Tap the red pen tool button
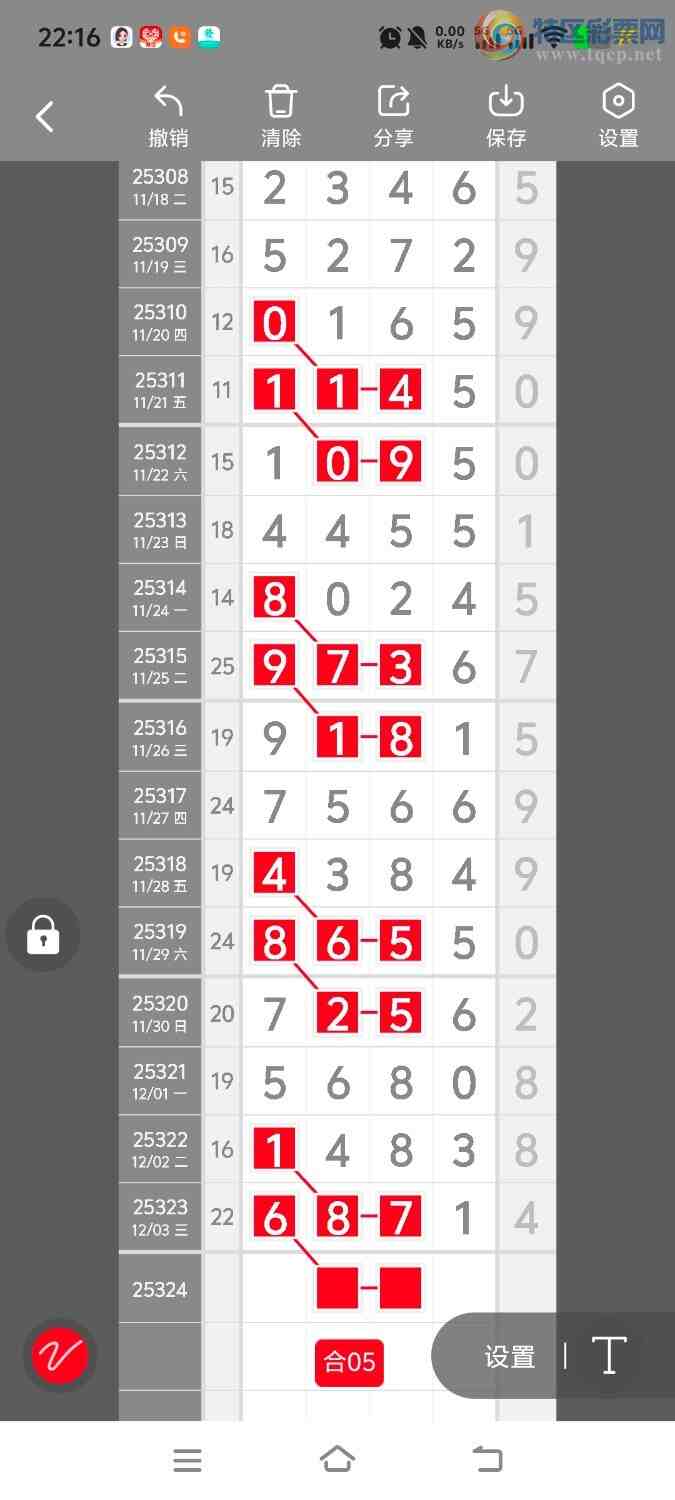This screenshot has height=1500, width=675. [x=60, y=1356]
